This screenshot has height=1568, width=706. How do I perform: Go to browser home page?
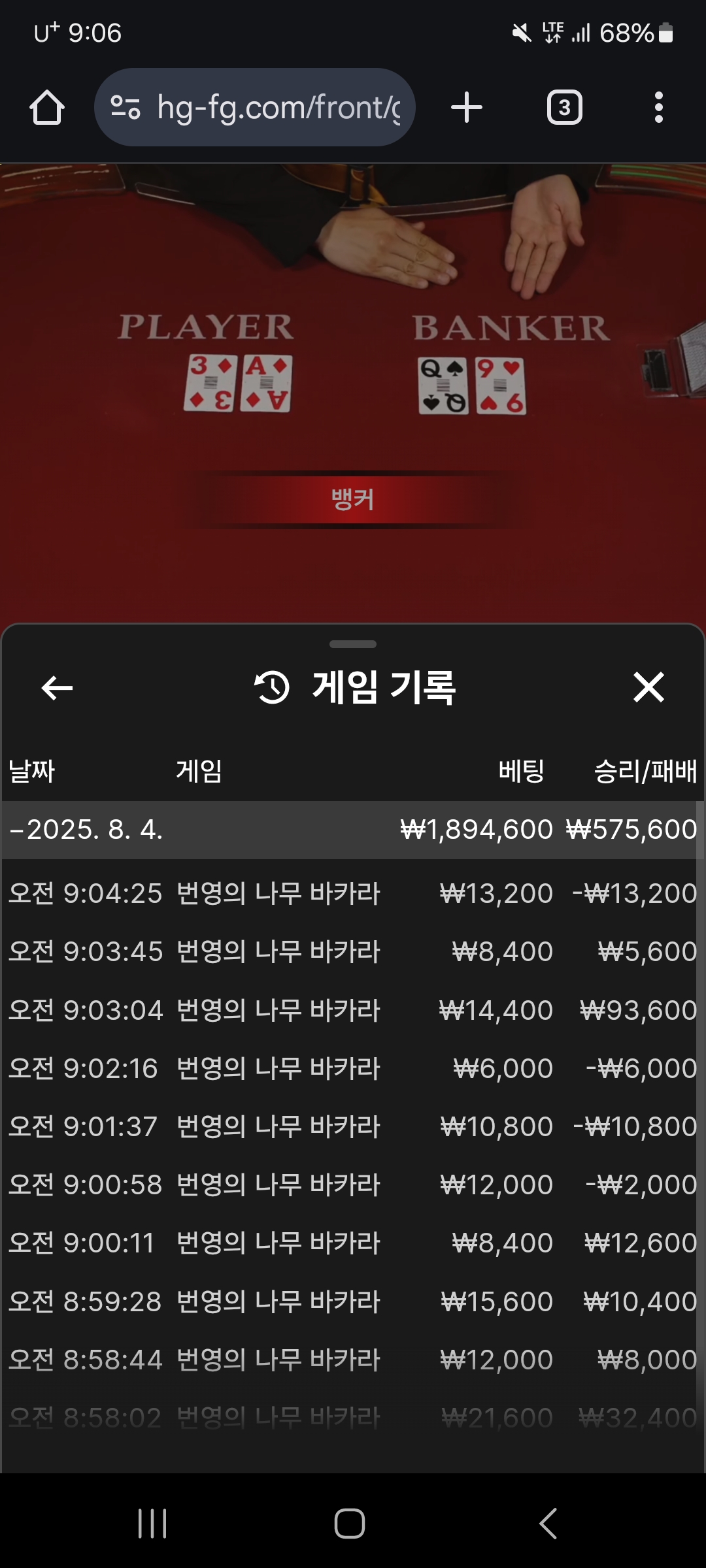46,107
